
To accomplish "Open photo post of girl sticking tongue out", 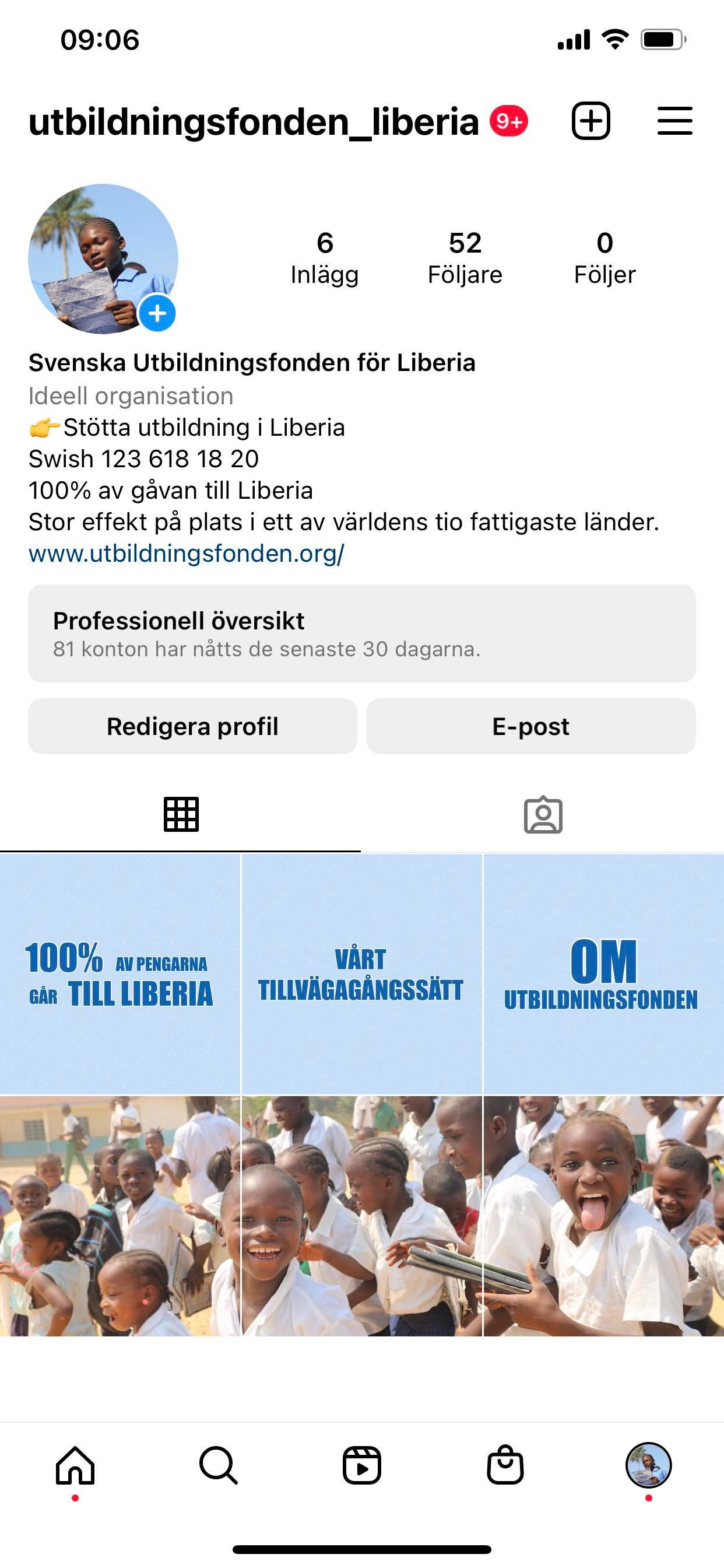I will coord(603,1216).
